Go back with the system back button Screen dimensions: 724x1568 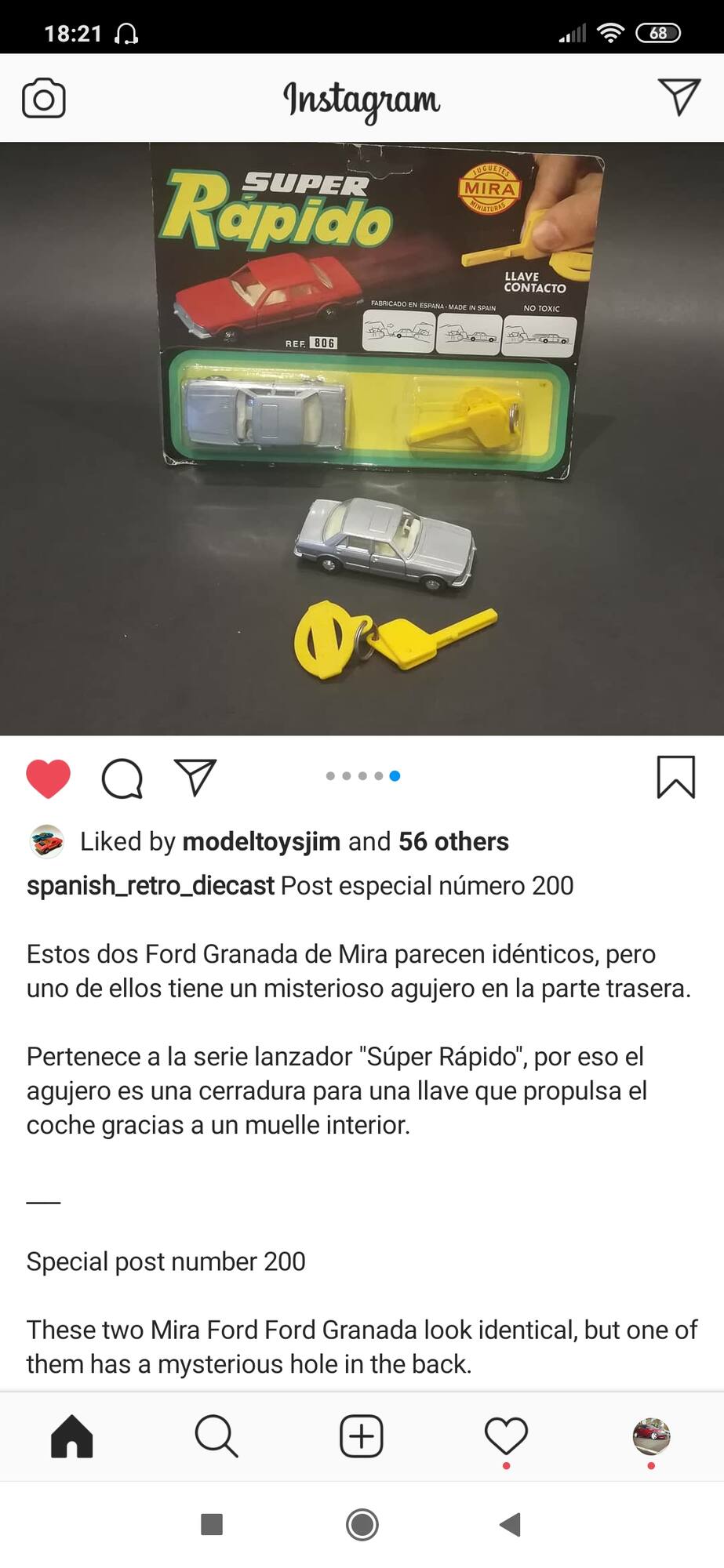(x=511, y=1524)
